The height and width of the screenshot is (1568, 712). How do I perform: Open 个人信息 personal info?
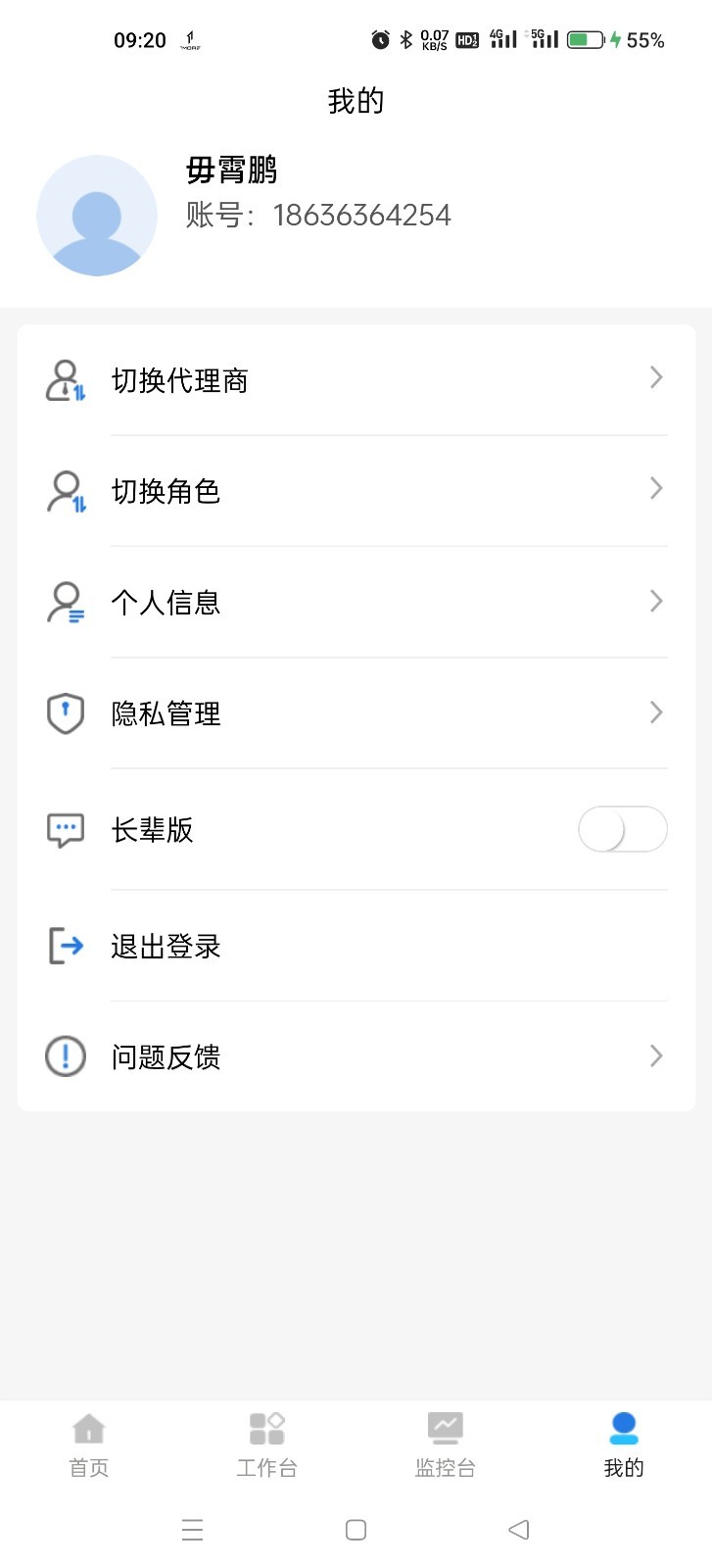[356, 602]
